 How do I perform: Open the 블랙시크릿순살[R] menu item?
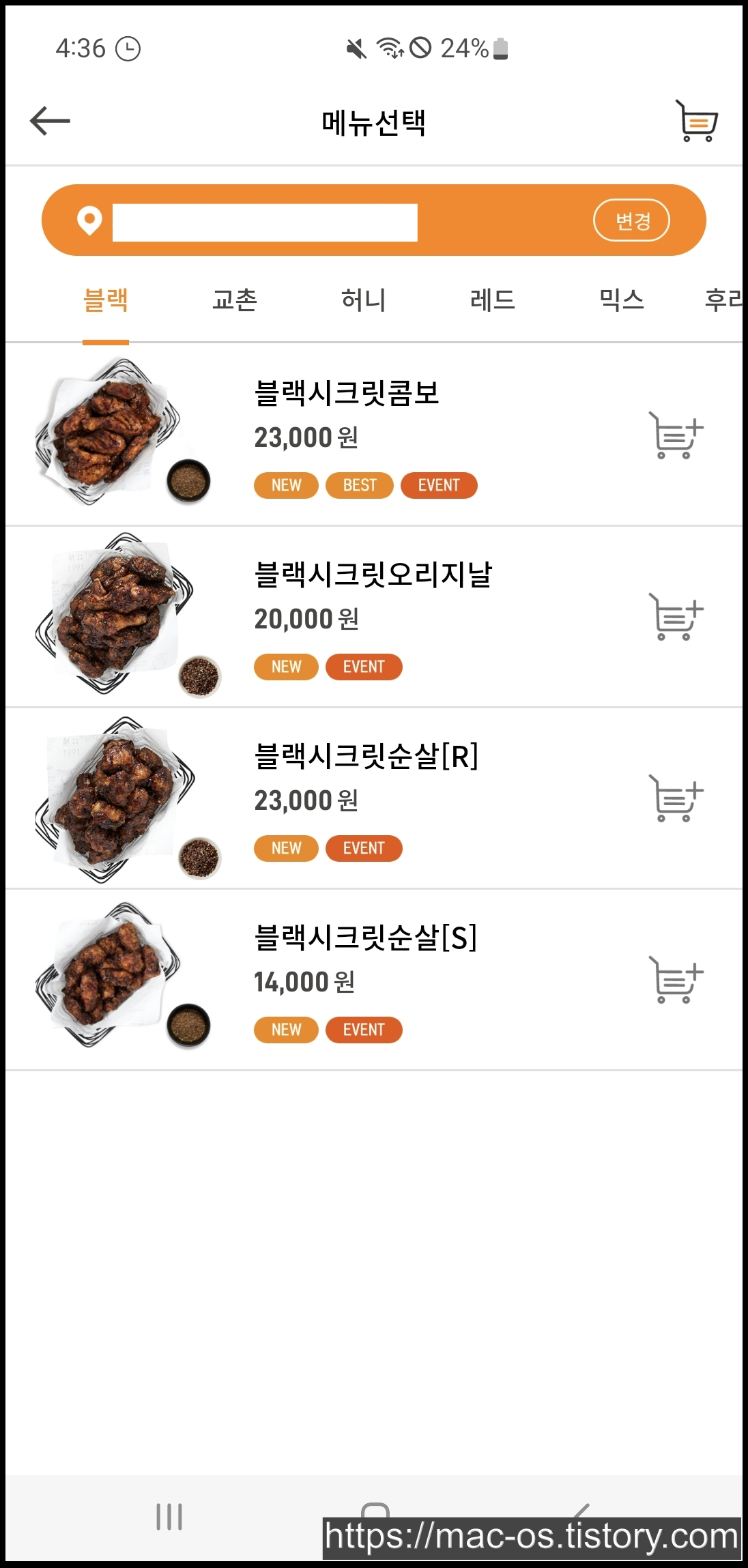pyautogui.click(x=366, y=757)
